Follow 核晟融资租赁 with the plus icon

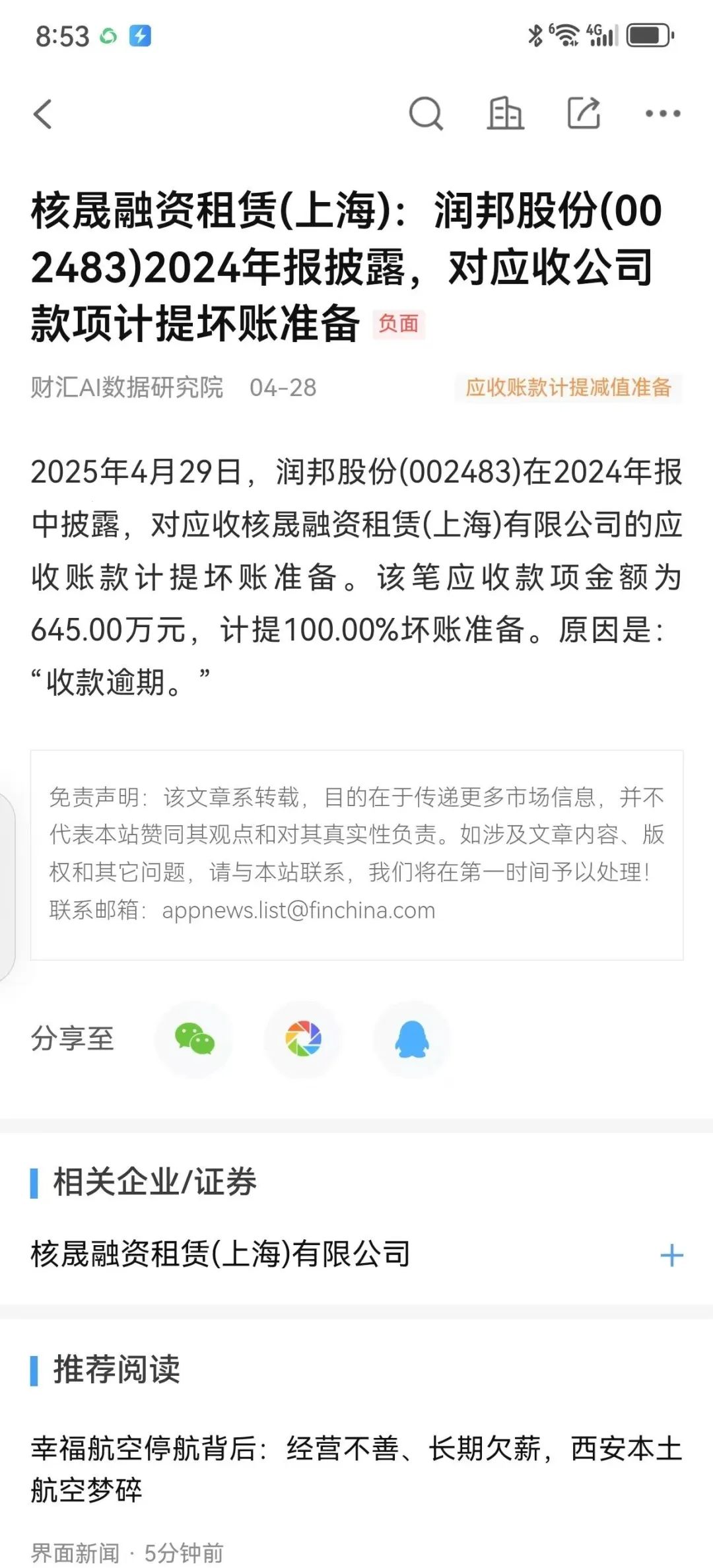point(671,1255)
